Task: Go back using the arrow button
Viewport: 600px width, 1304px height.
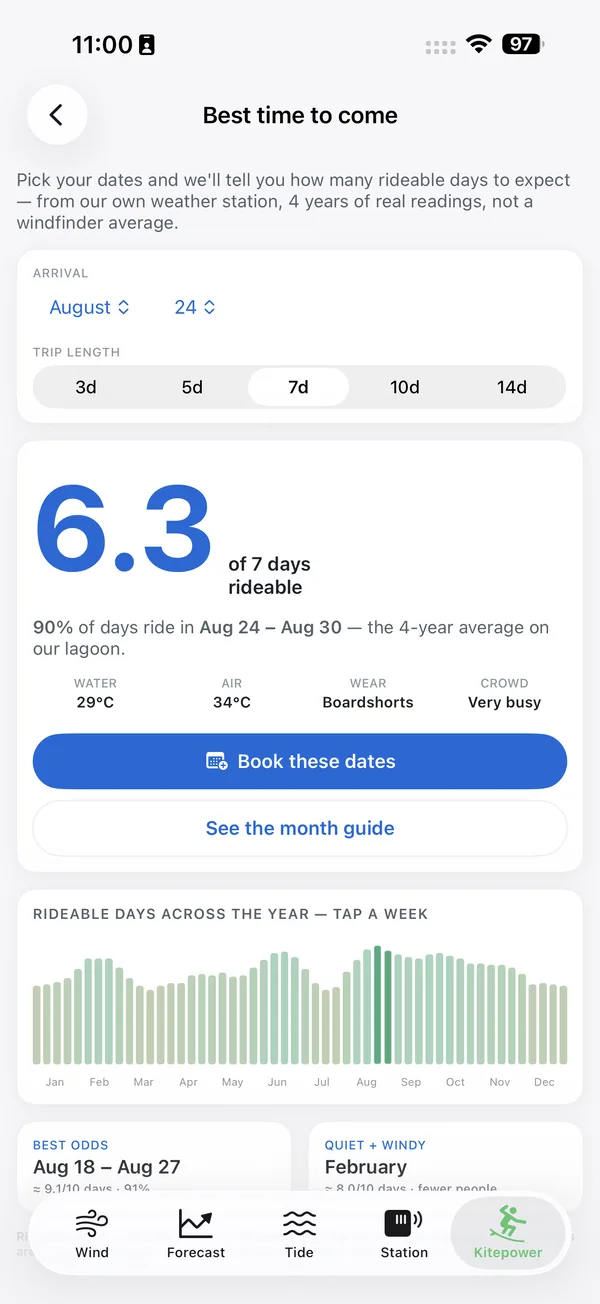Action: (57, 115)
